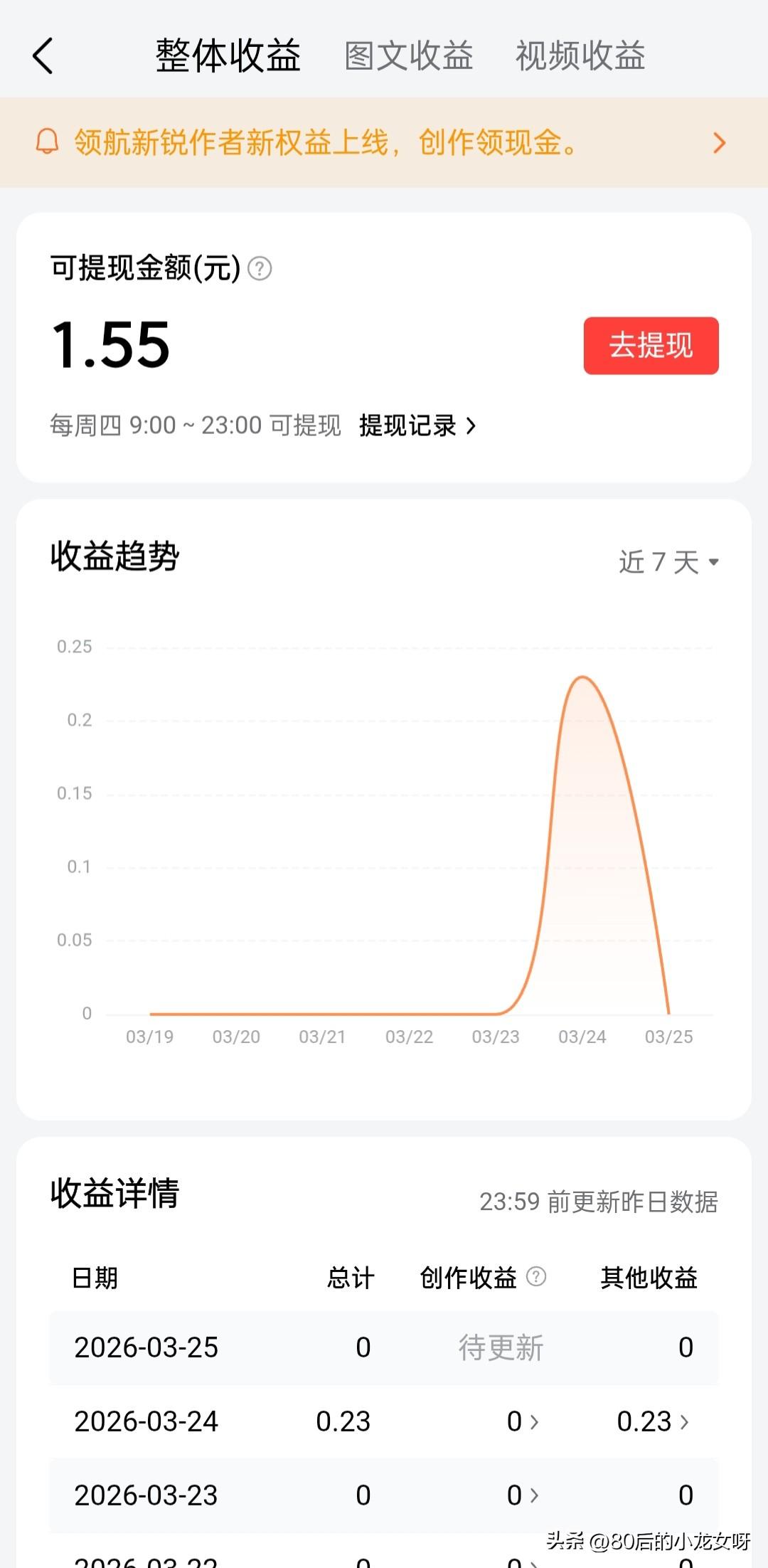Click the bell icon in the notification banner
Viewport: 768px width, 1568px height.
[48, 144]
